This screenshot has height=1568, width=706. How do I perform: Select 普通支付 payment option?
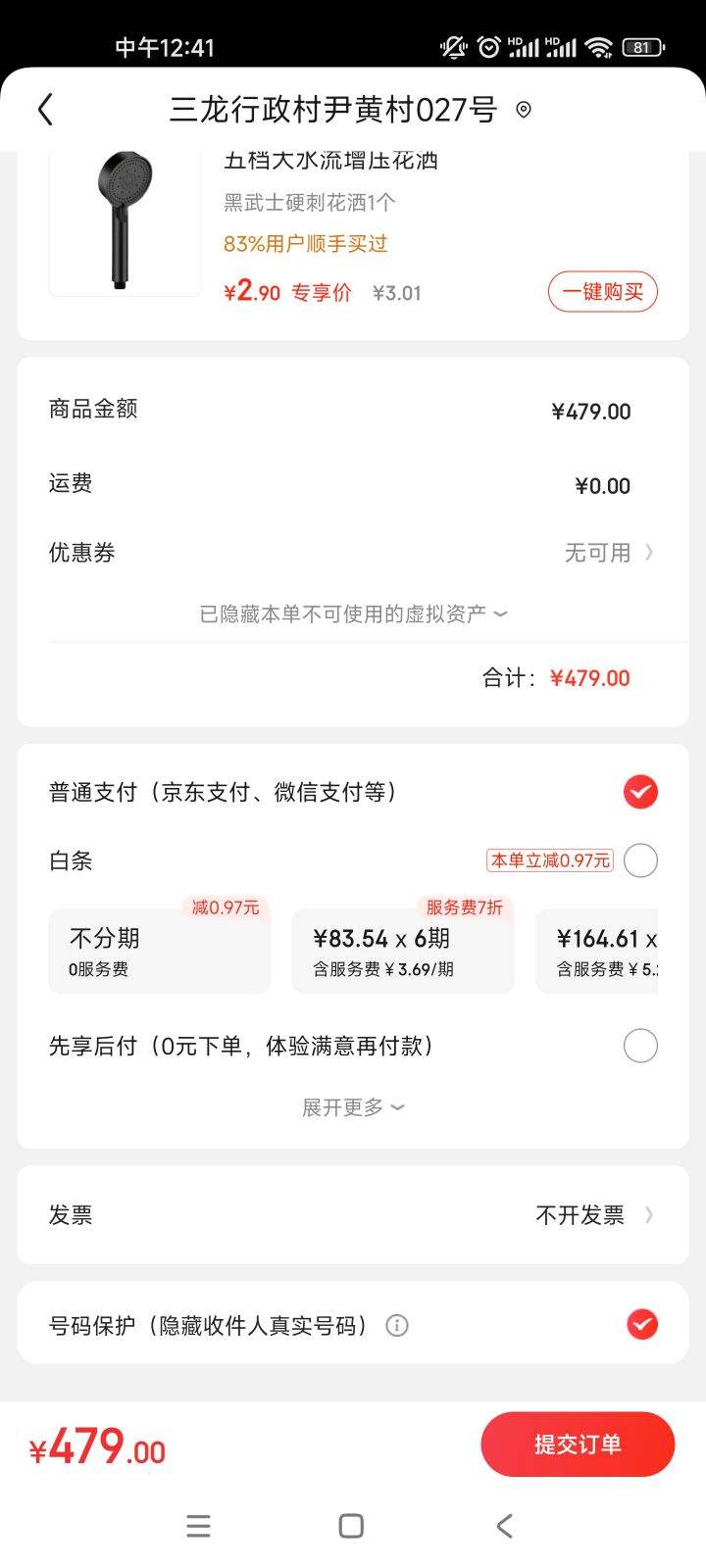pyautogui.click(x=640, y=792)
